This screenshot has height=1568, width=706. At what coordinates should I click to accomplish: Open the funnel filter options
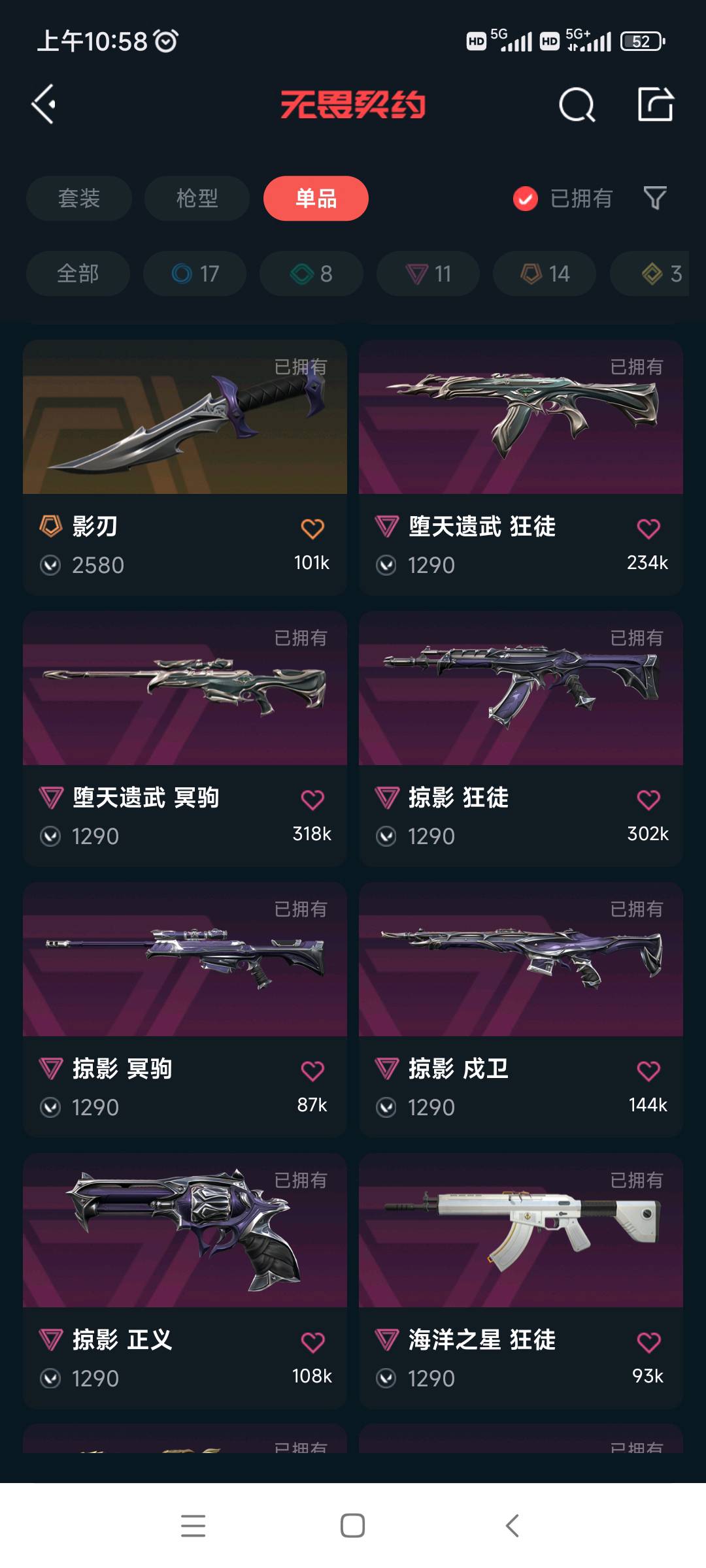(654, 198)
